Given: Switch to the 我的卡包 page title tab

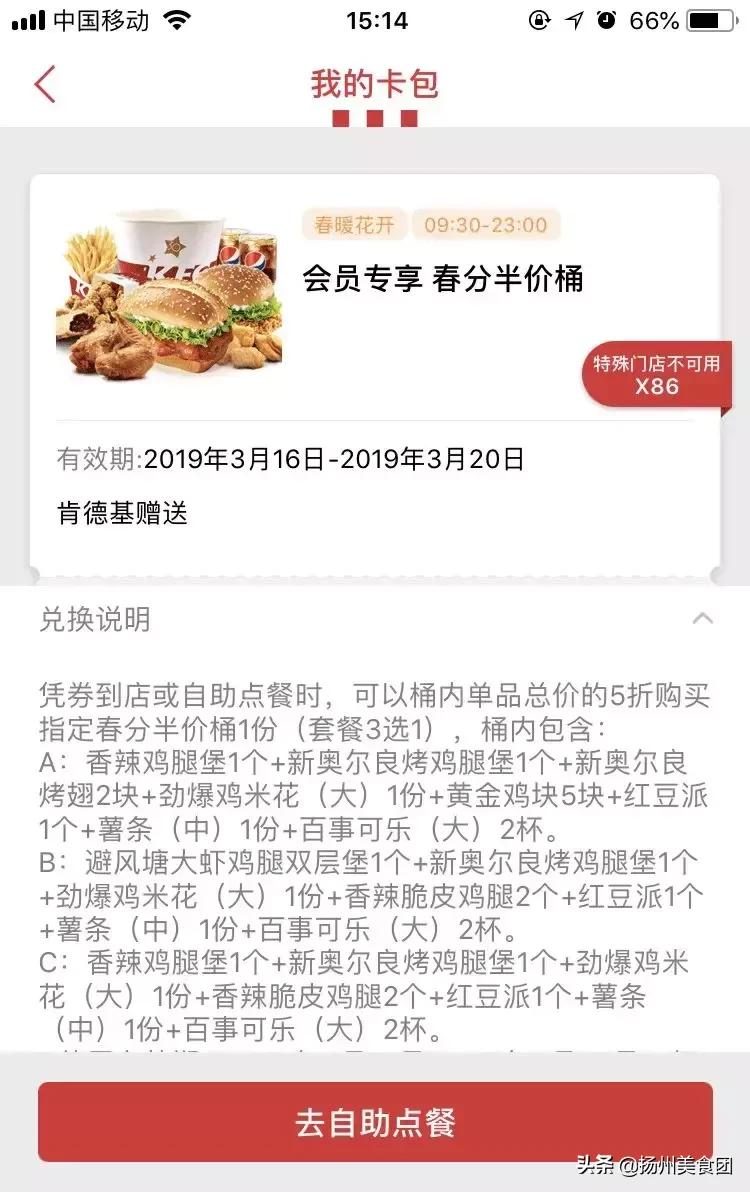Looking at the screenshot, I should pos(375,84).
